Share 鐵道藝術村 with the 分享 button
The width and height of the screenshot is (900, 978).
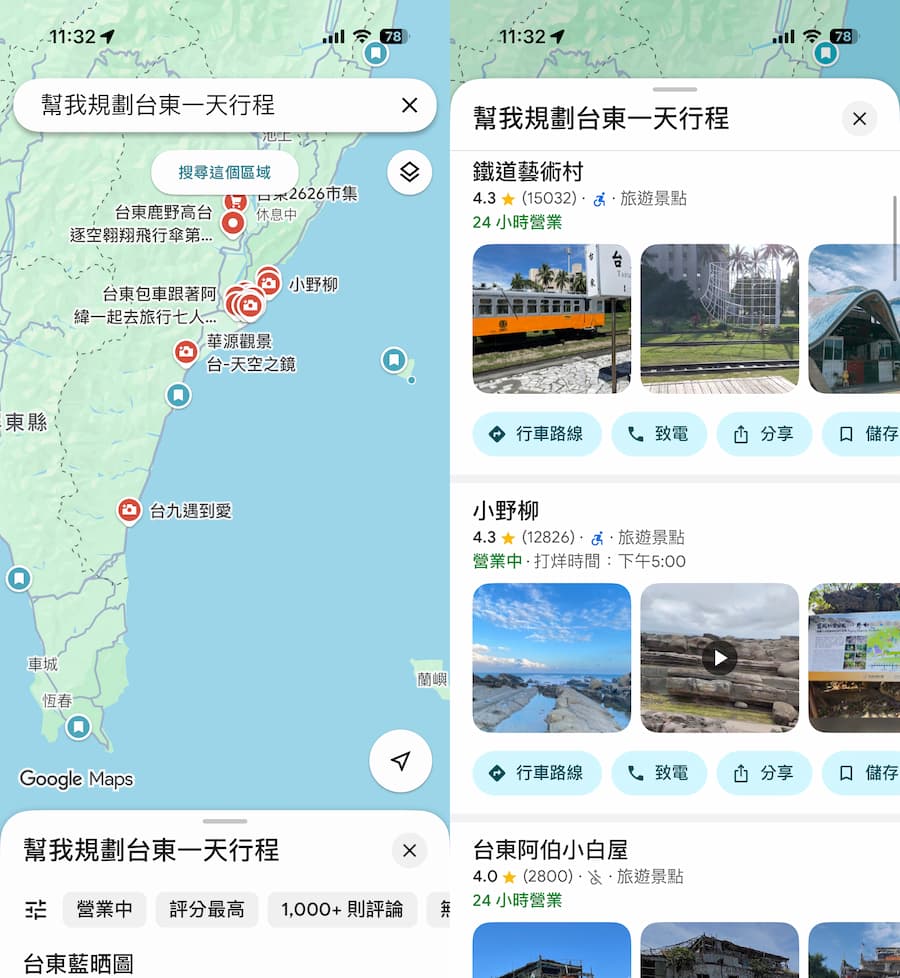click(x=764, y=434)
